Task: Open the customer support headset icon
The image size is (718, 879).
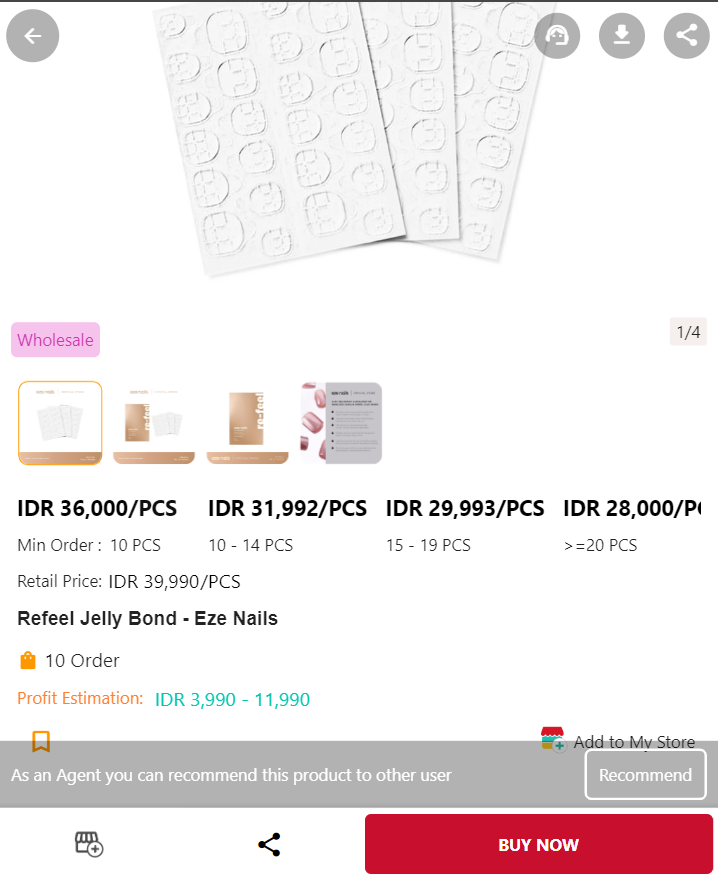Action: 556,36
